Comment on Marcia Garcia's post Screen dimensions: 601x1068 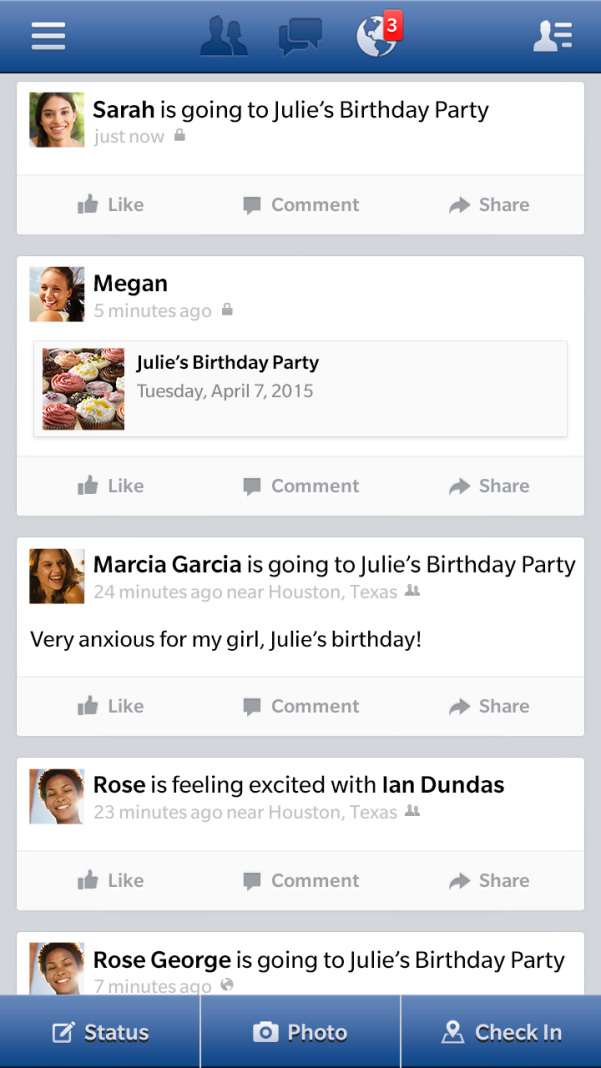(301, 706)
